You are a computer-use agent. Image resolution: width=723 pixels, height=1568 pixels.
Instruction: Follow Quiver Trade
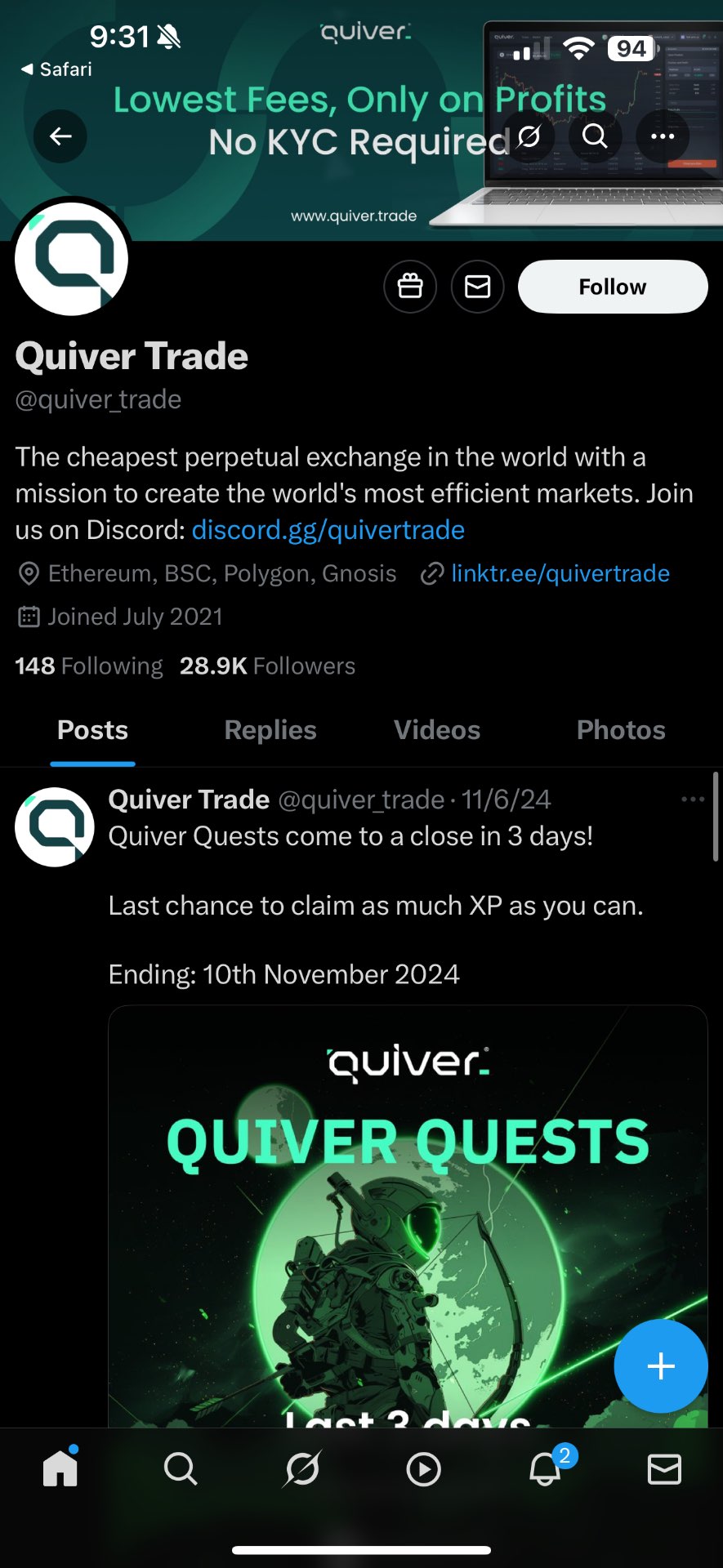click(612, 287)
